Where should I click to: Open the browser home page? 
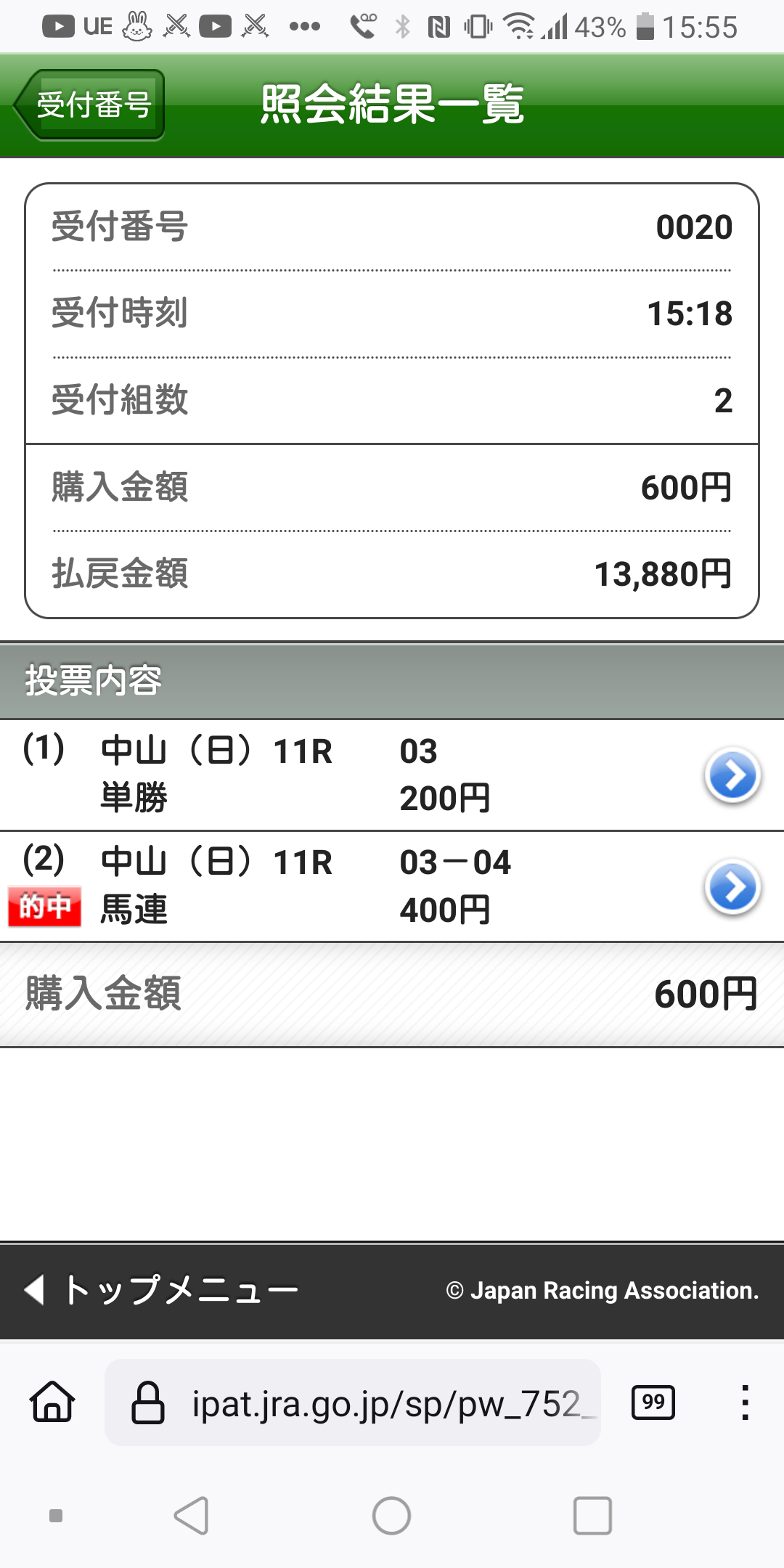click(52, 1402)
